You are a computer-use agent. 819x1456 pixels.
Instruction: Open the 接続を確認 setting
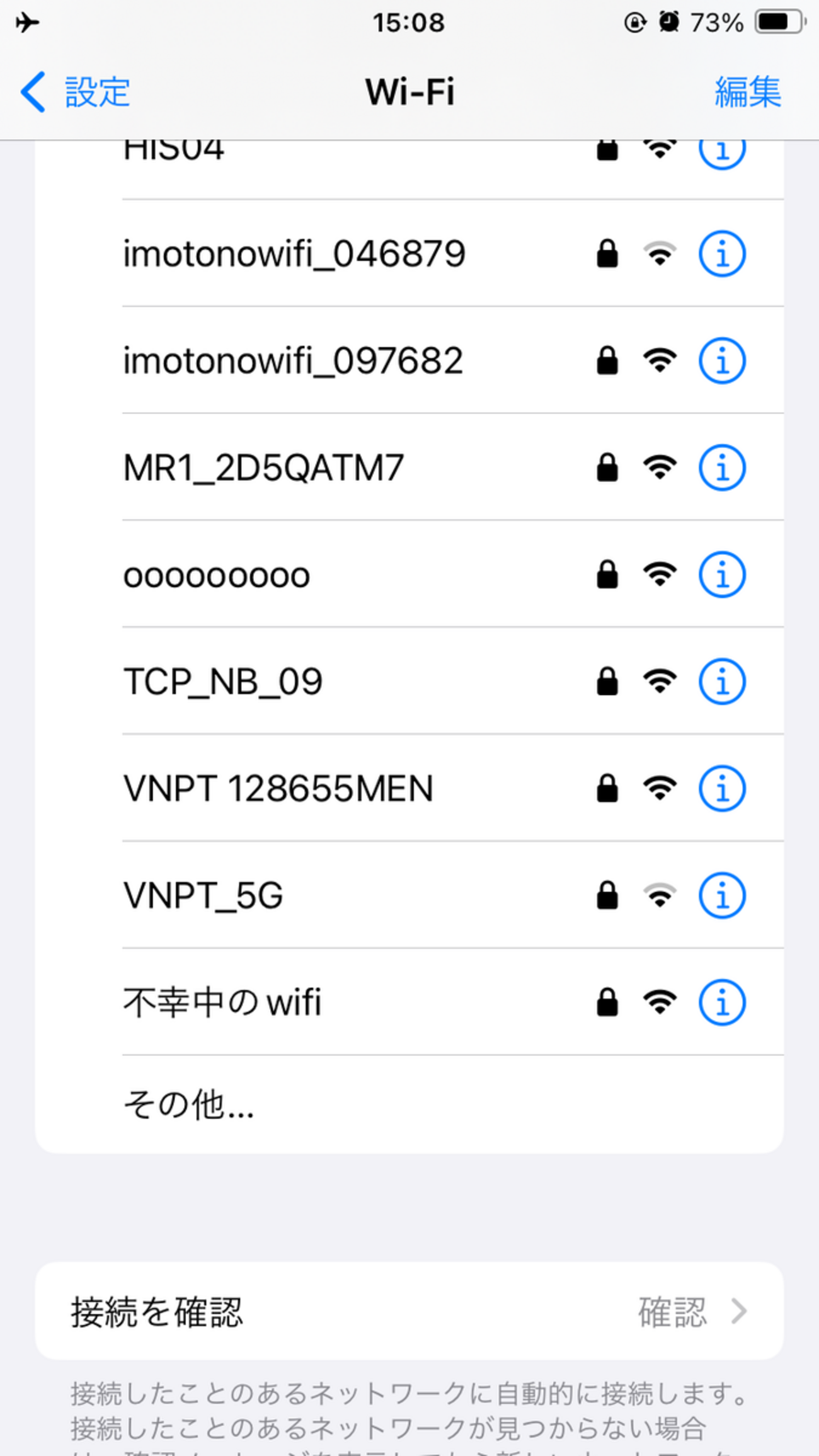click(x=408, y=1312)
